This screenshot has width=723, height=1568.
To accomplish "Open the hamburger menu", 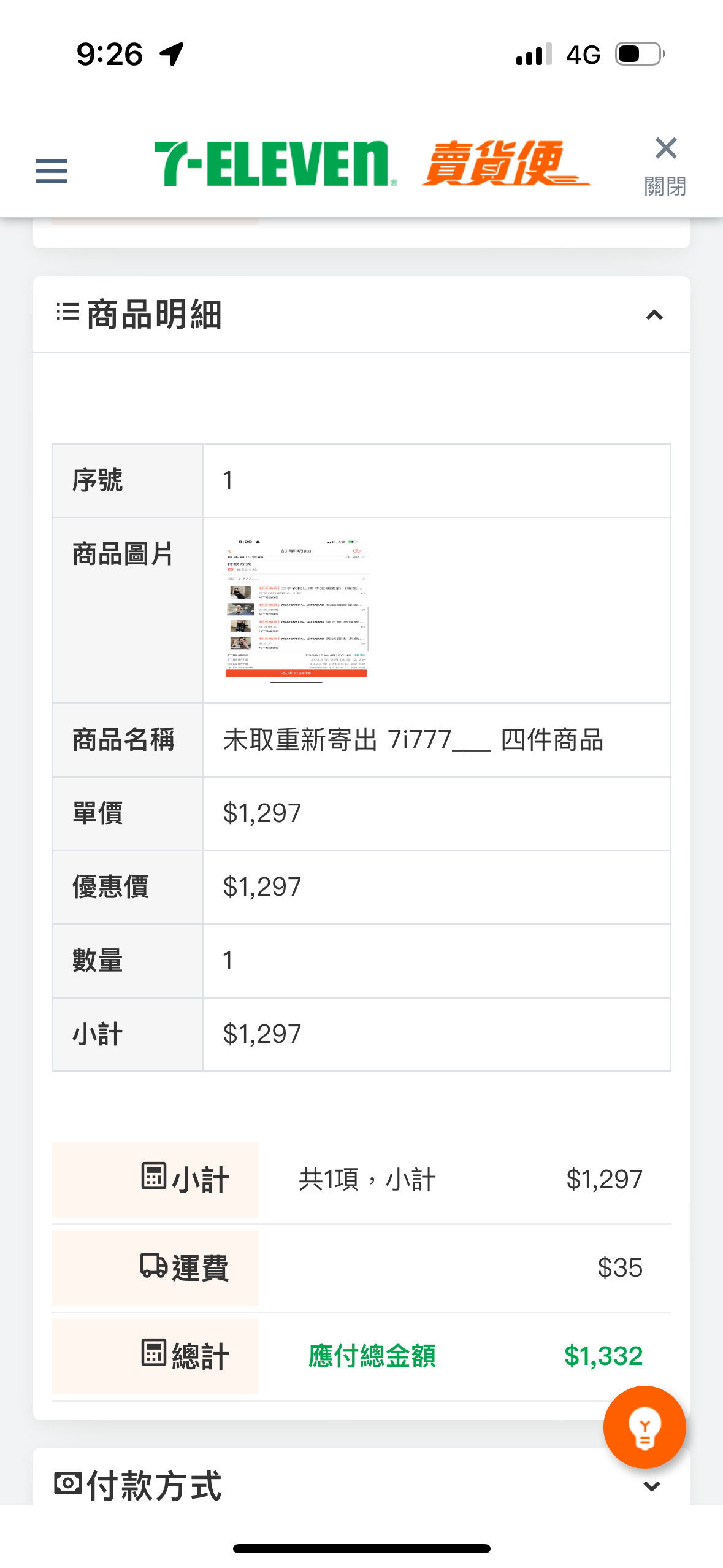I will (x=52, y=171).
